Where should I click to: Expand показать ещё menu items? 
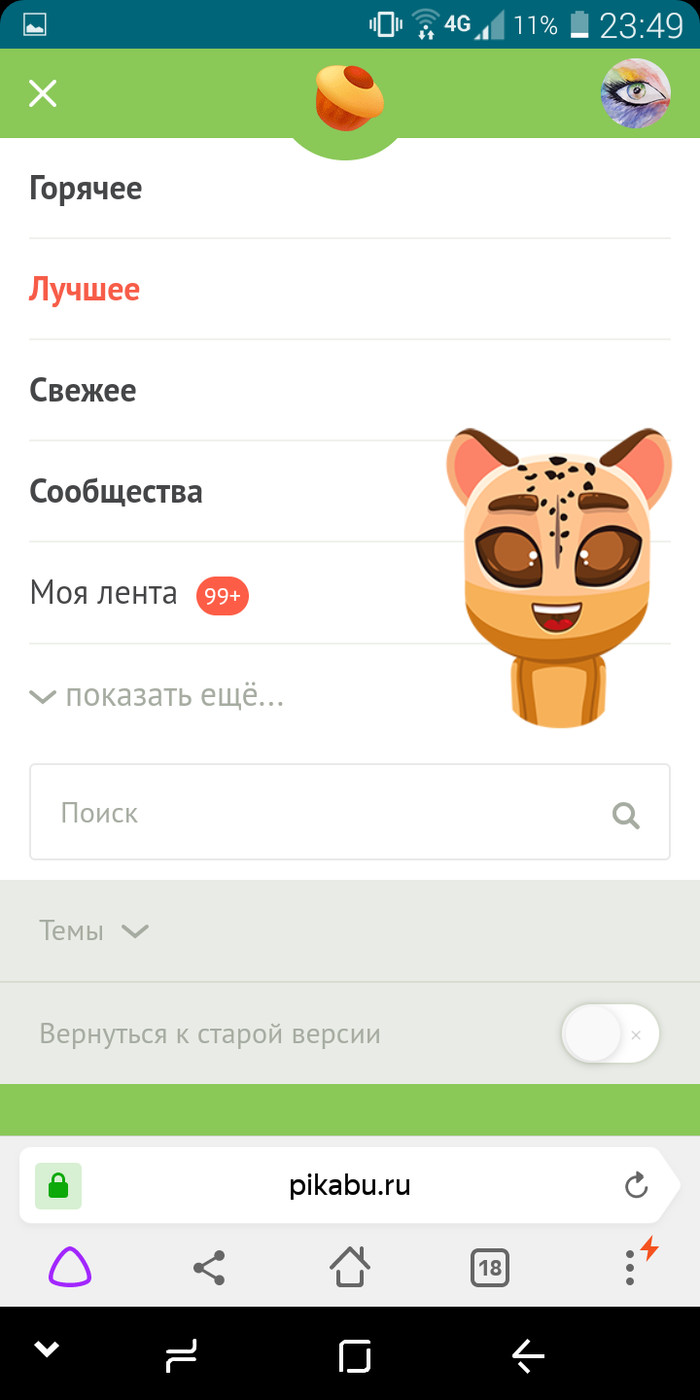(x=158, y=696)
